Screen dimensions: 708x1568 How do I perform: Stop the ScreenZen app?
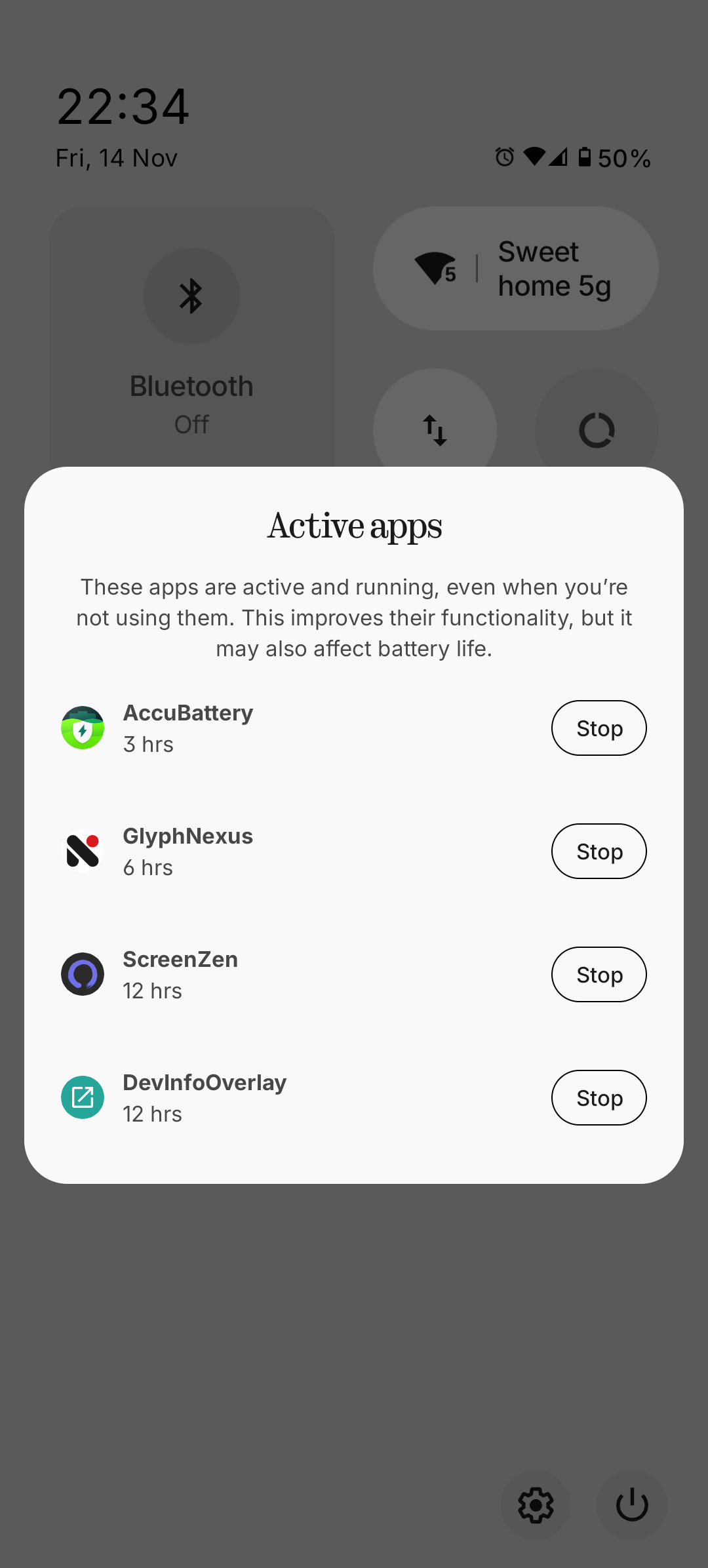pyautogui.click(x=599, y=974)
